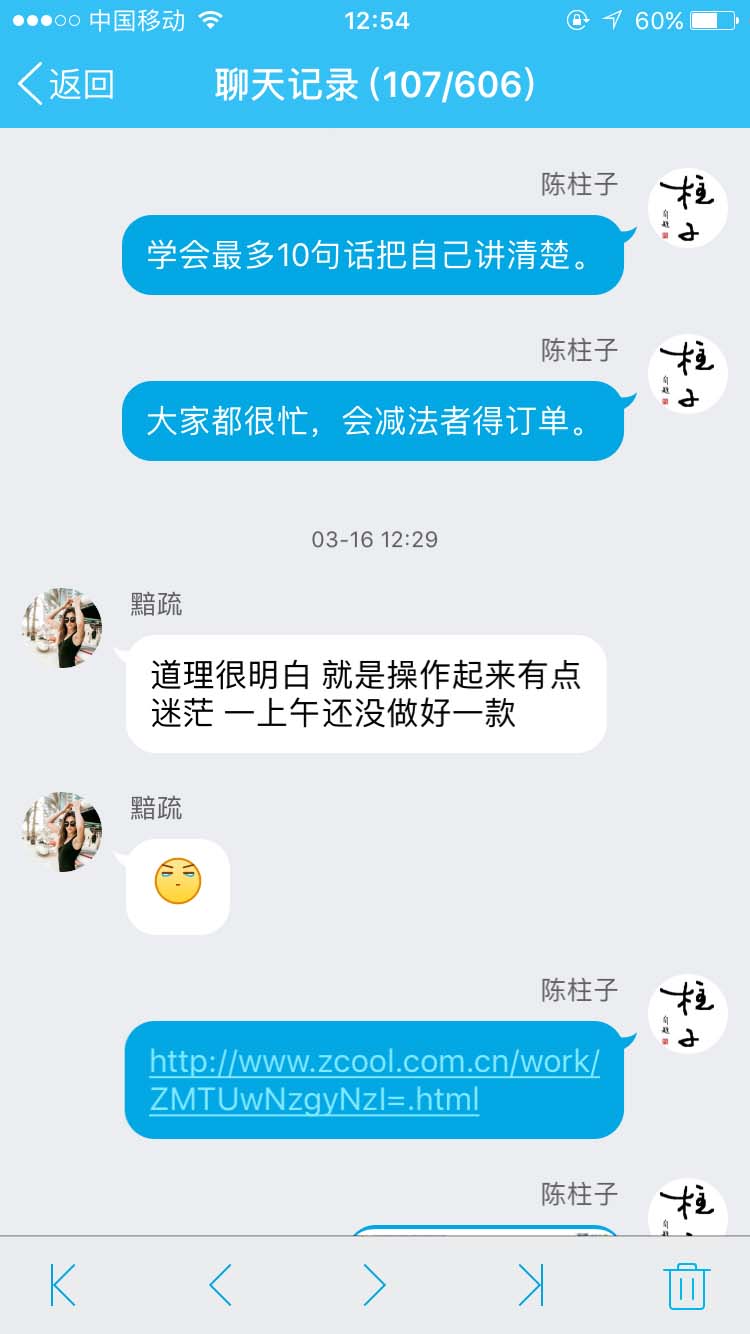750x1334 pixels.
Task: Open the zcool.com.cn link in the chat
Action: (x=373, y=1078)
